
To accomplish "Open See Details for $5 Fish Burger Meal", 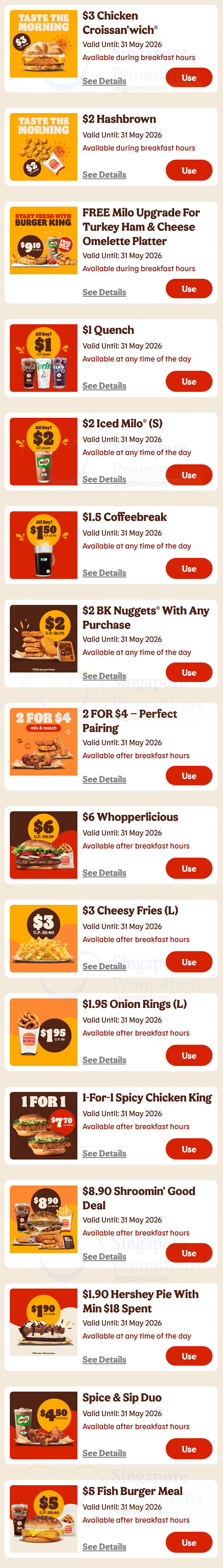I will (104, 1547).
